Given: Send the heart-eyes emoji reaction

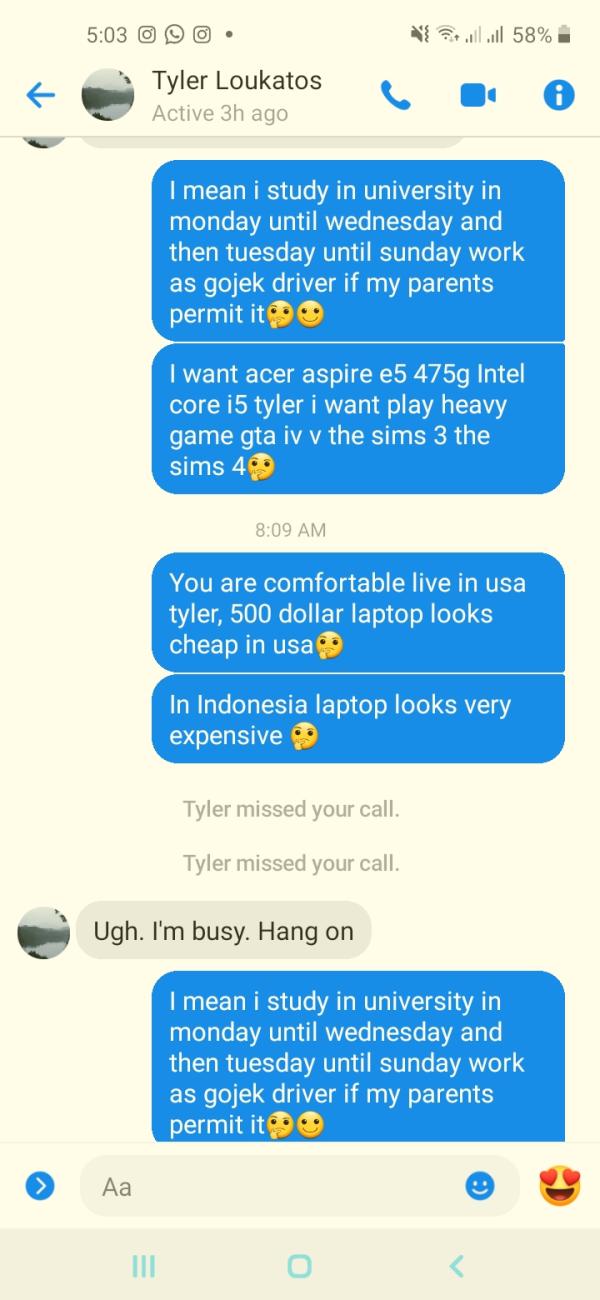Looking at the screenshot, I should (560, 1186).
